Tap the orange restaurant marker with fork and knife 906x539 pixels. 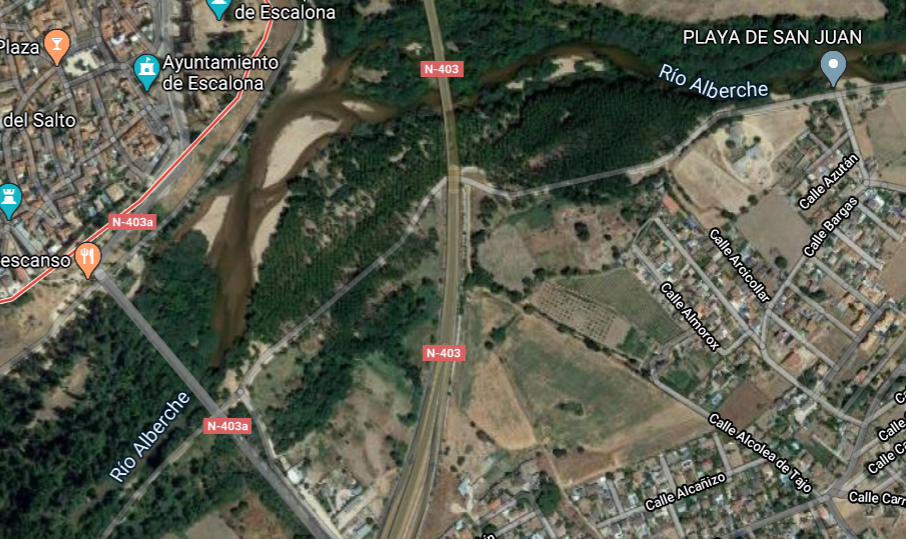(88, 259)
